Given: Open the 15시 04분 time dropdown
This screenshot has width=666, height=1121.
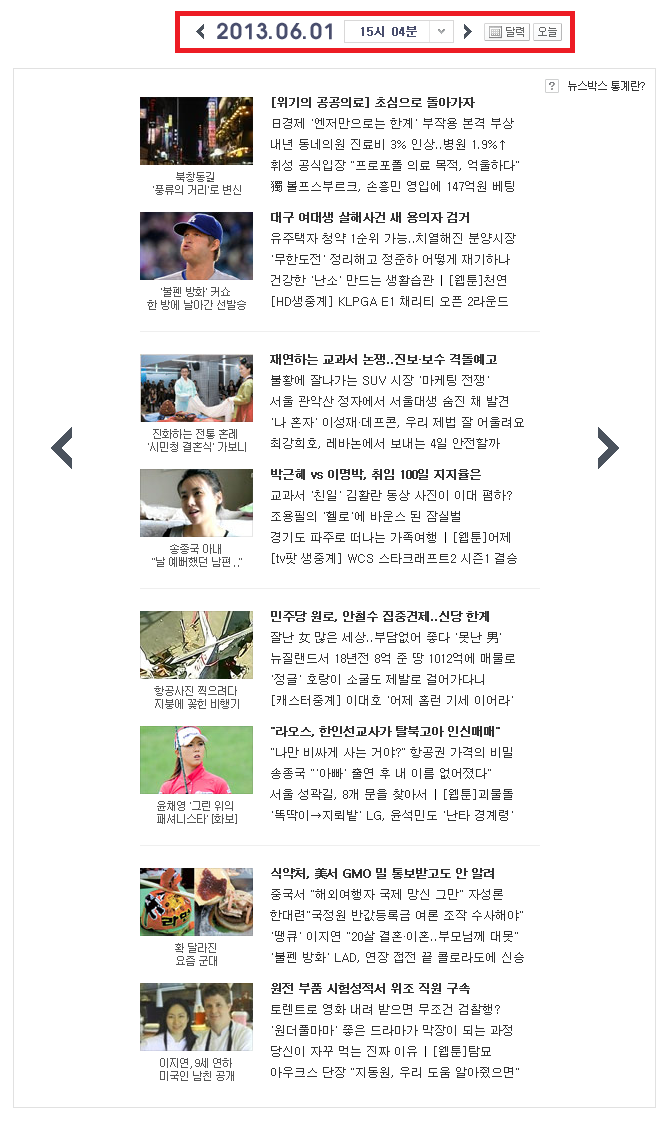Looking at the screenshot, I should pyautogui.click(x=441, y=32).
